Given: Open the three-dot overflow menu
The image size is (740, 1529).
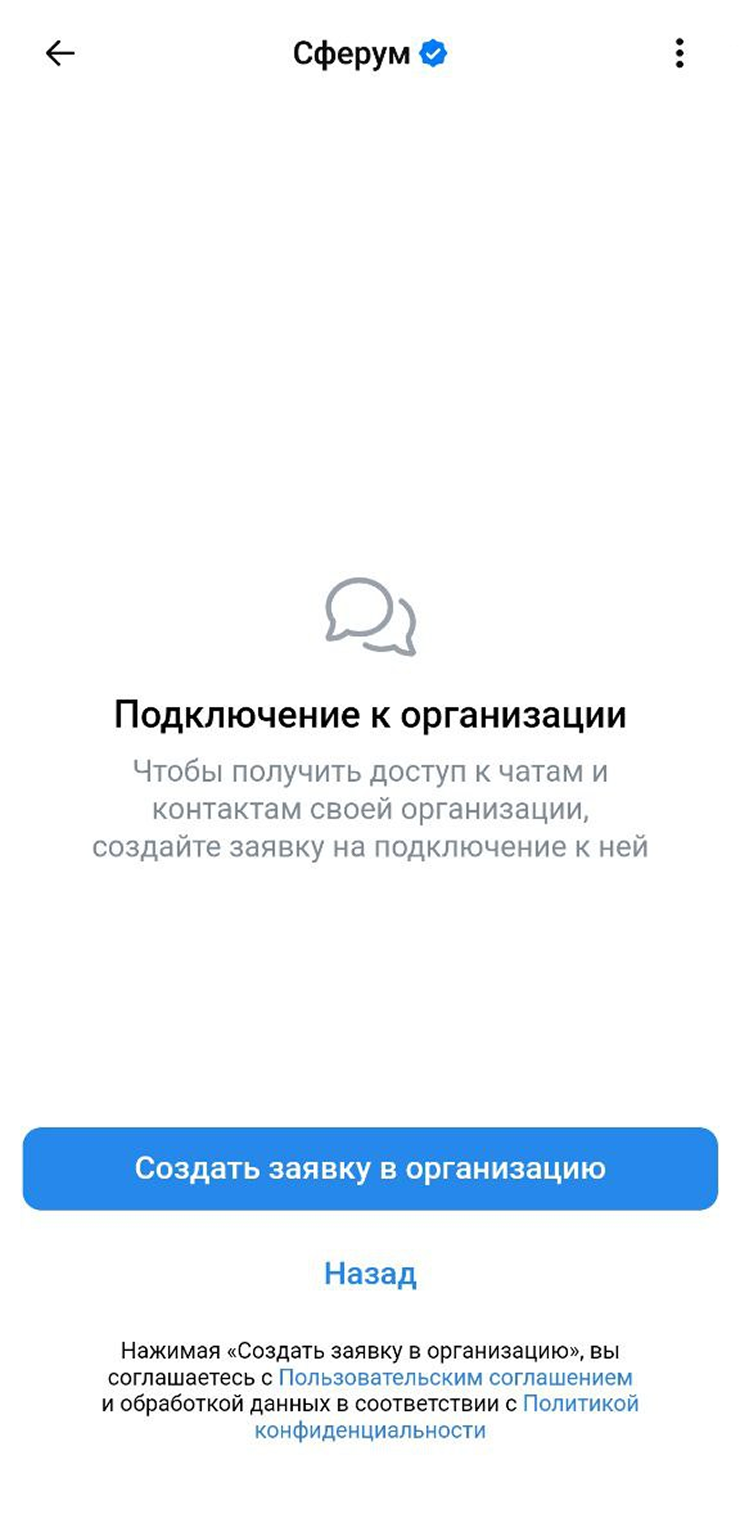Looking at the screenshot, I should click(x=679, y=54).
